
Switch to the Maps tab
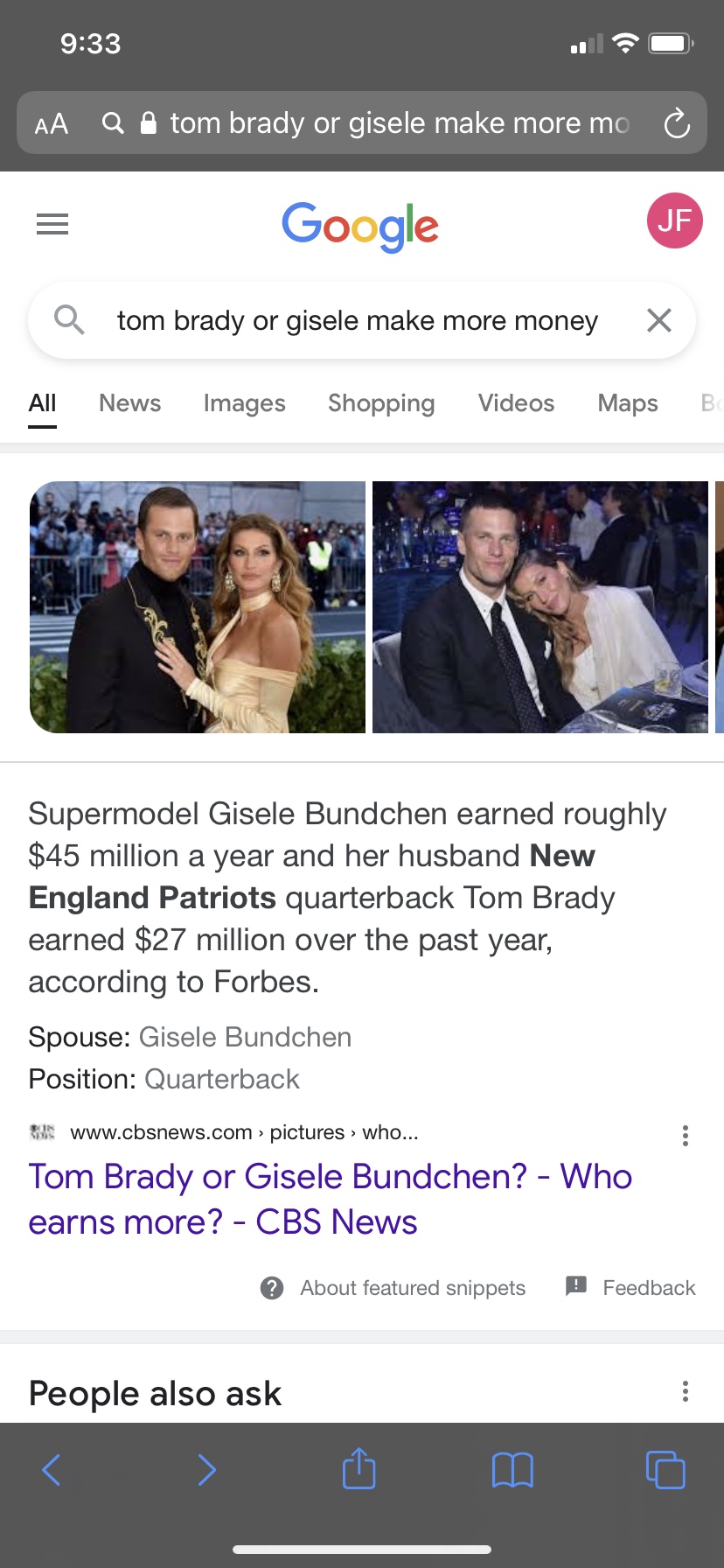pyautogui.click(x=627, y=402)
